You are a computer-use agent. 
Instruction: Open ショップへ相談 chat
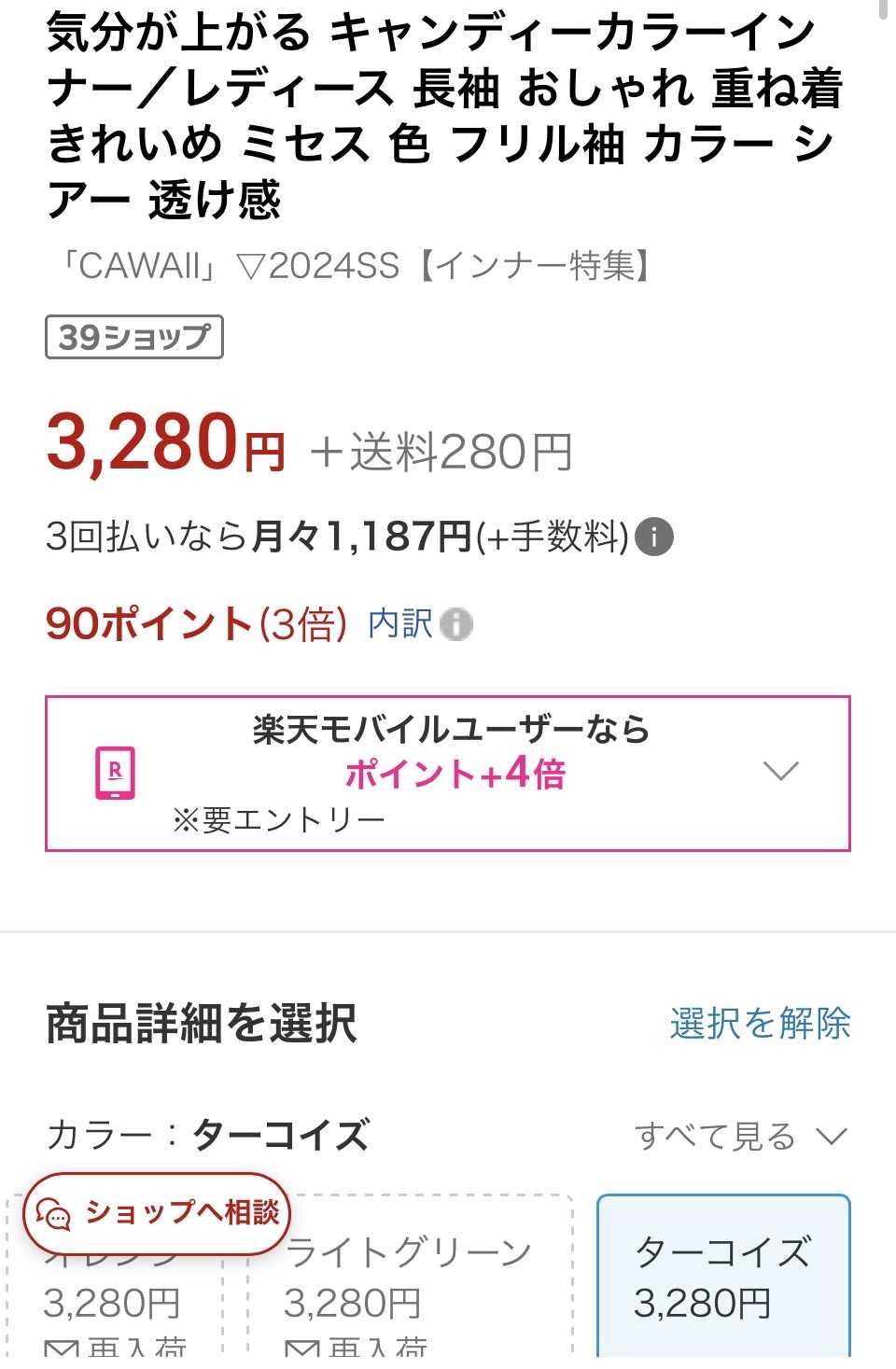click(157, 1213)
